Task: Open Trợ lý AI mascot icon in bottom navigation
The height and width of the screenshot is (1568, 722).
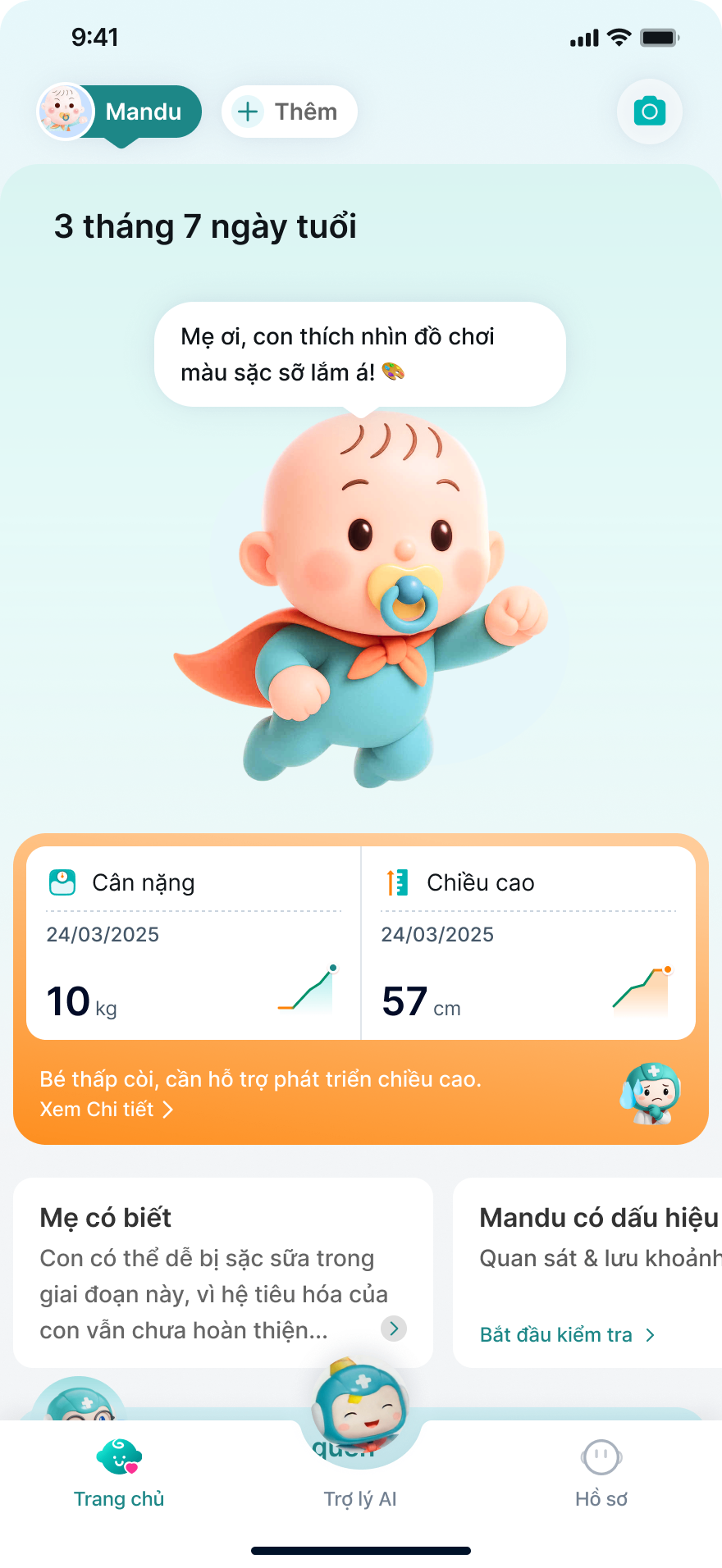Action: (x=359, y=1412)
